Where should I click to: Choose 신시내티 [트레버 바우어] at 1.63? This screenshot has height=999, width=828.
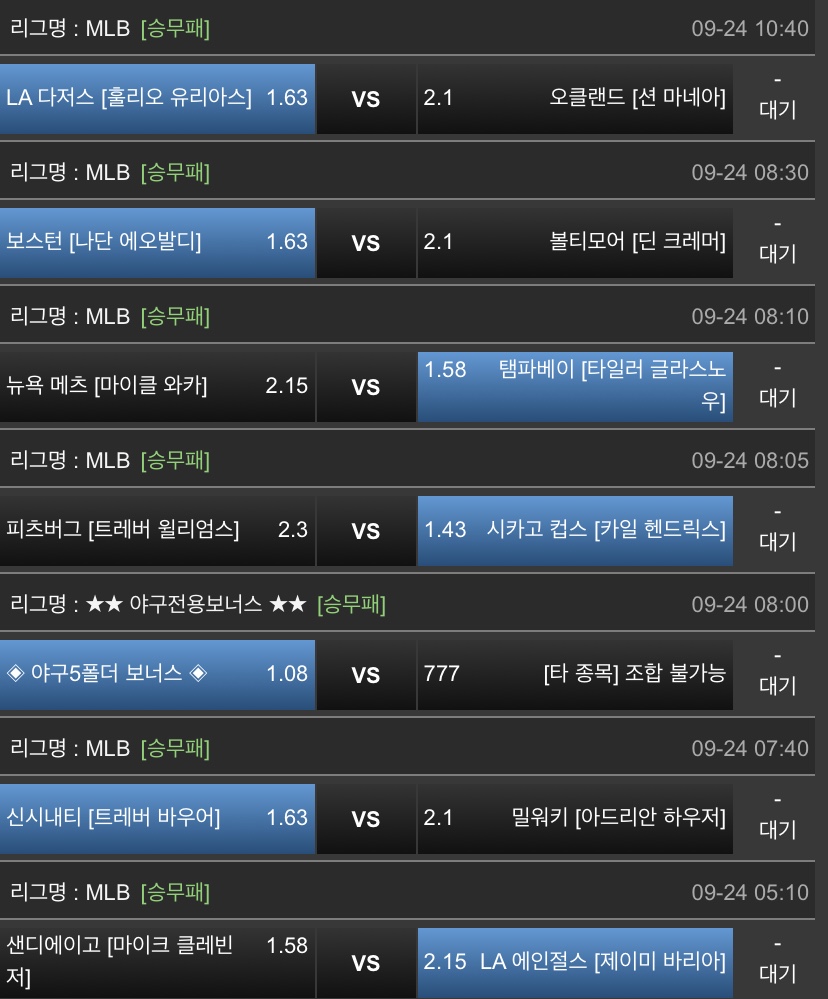[x=157, y=818]
